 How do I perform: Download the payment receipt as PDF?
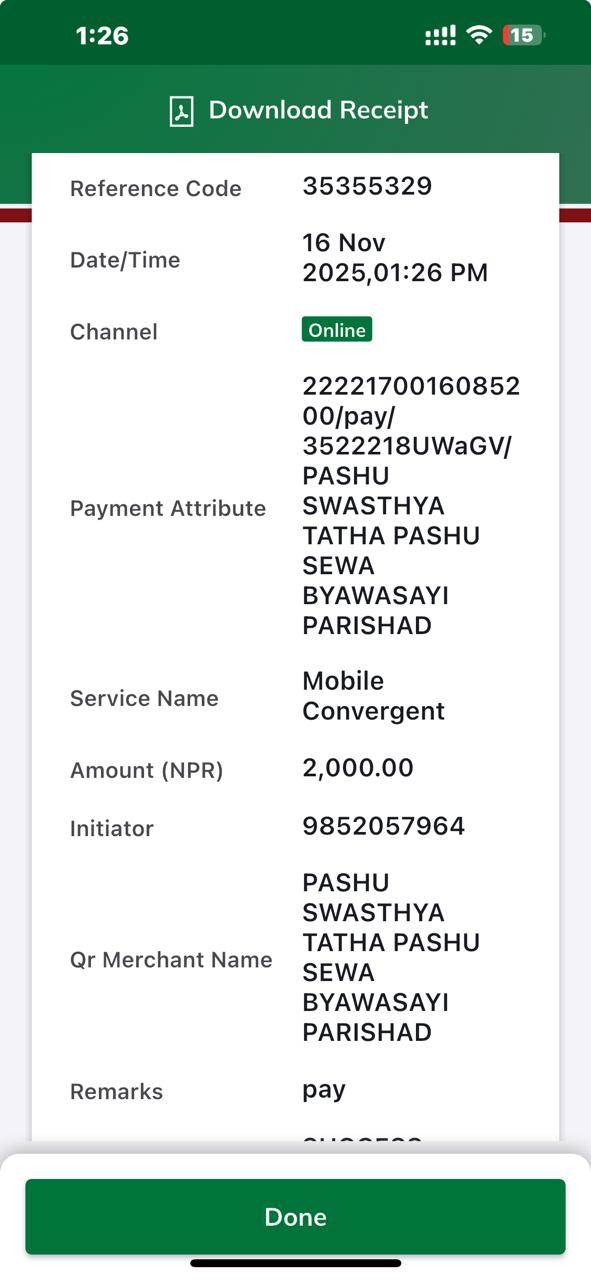pyautogui.click(x=298, y=110)
